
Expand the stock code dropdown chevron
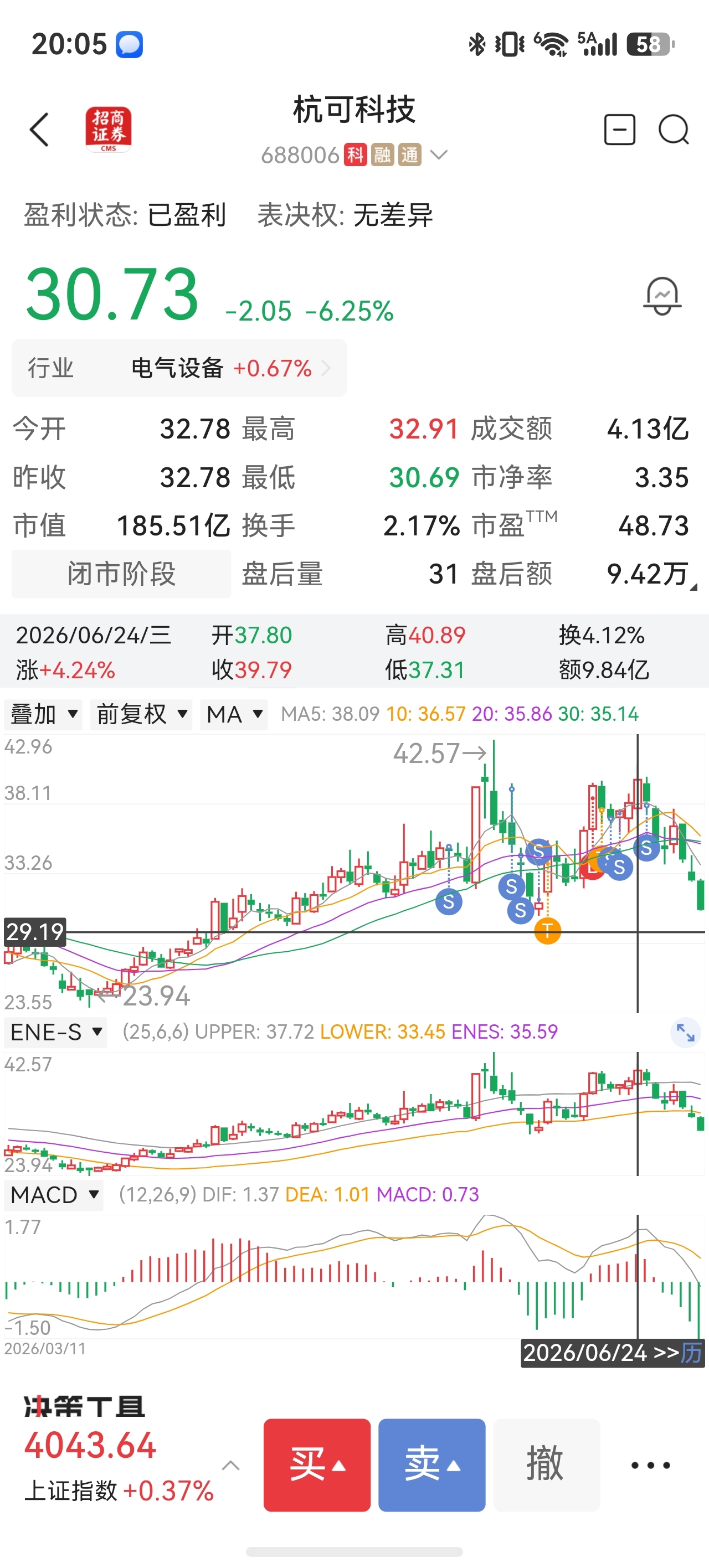pos(439,155)
